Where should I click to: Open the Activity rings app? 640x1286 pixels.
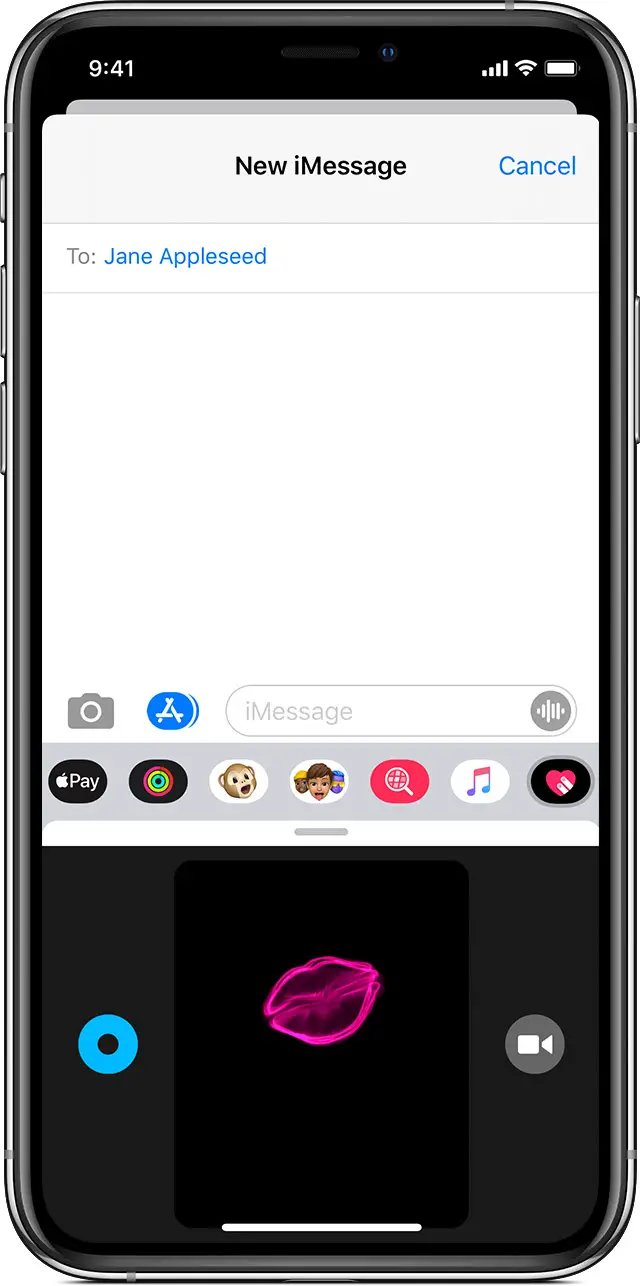pos(158,781)
